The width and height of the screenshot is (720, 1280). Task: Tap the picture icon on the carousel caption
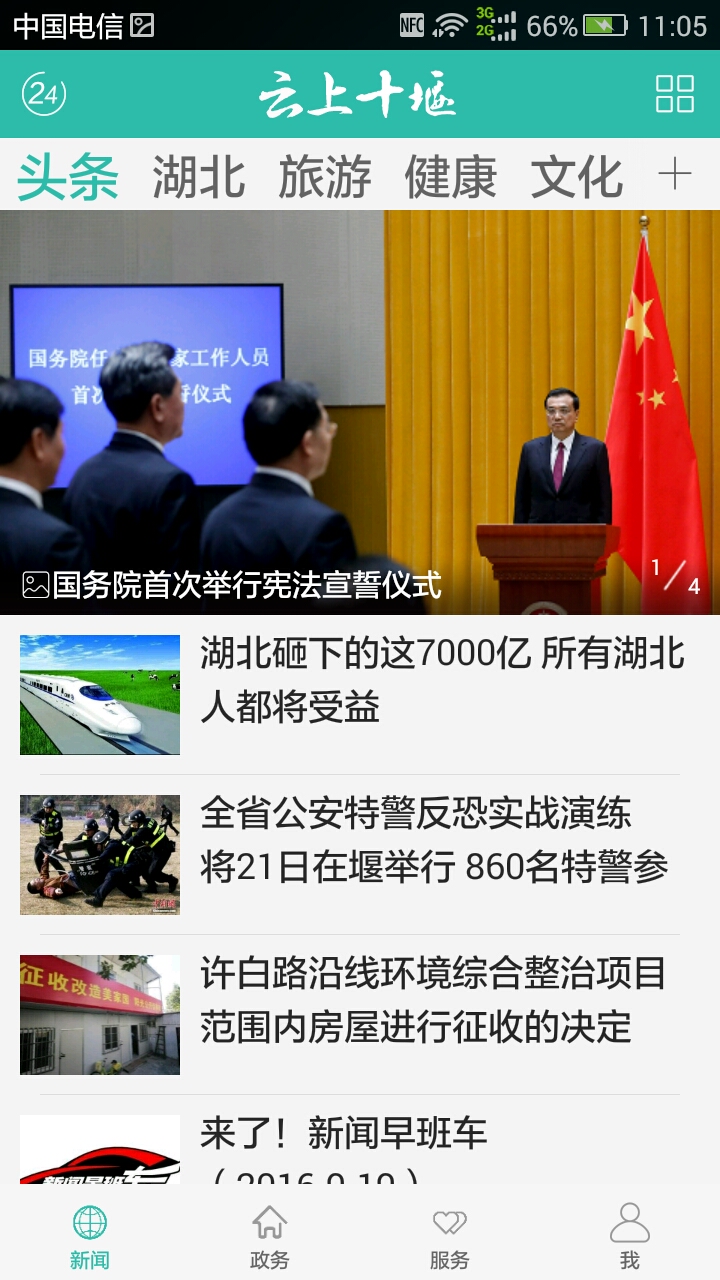pos(34,583)
